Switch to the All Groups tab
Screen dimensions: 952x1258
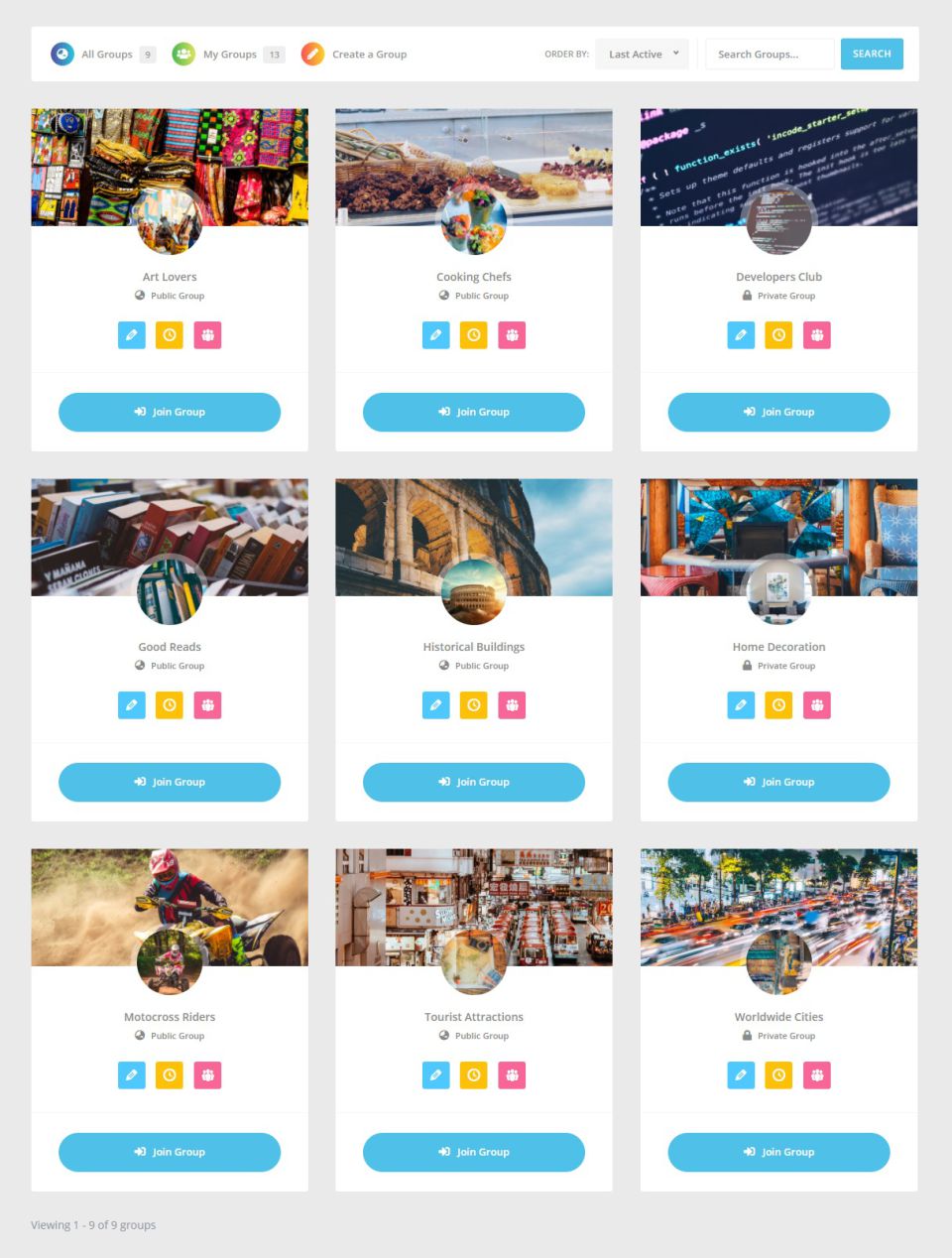point(103,55)
